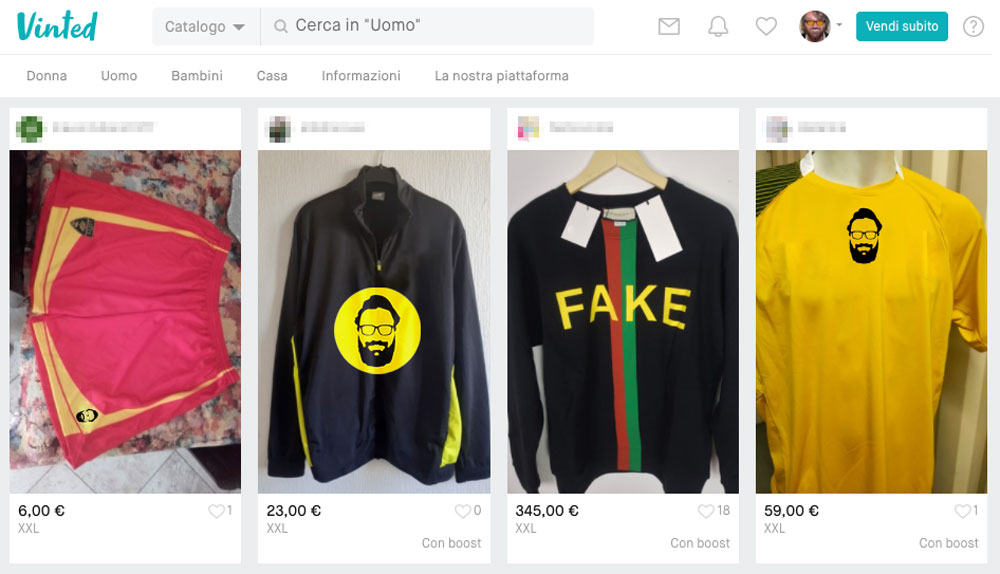This screenshot has height=574, width=1000.
Task: Tap the Vendi subito button
Action: (901, 26)
